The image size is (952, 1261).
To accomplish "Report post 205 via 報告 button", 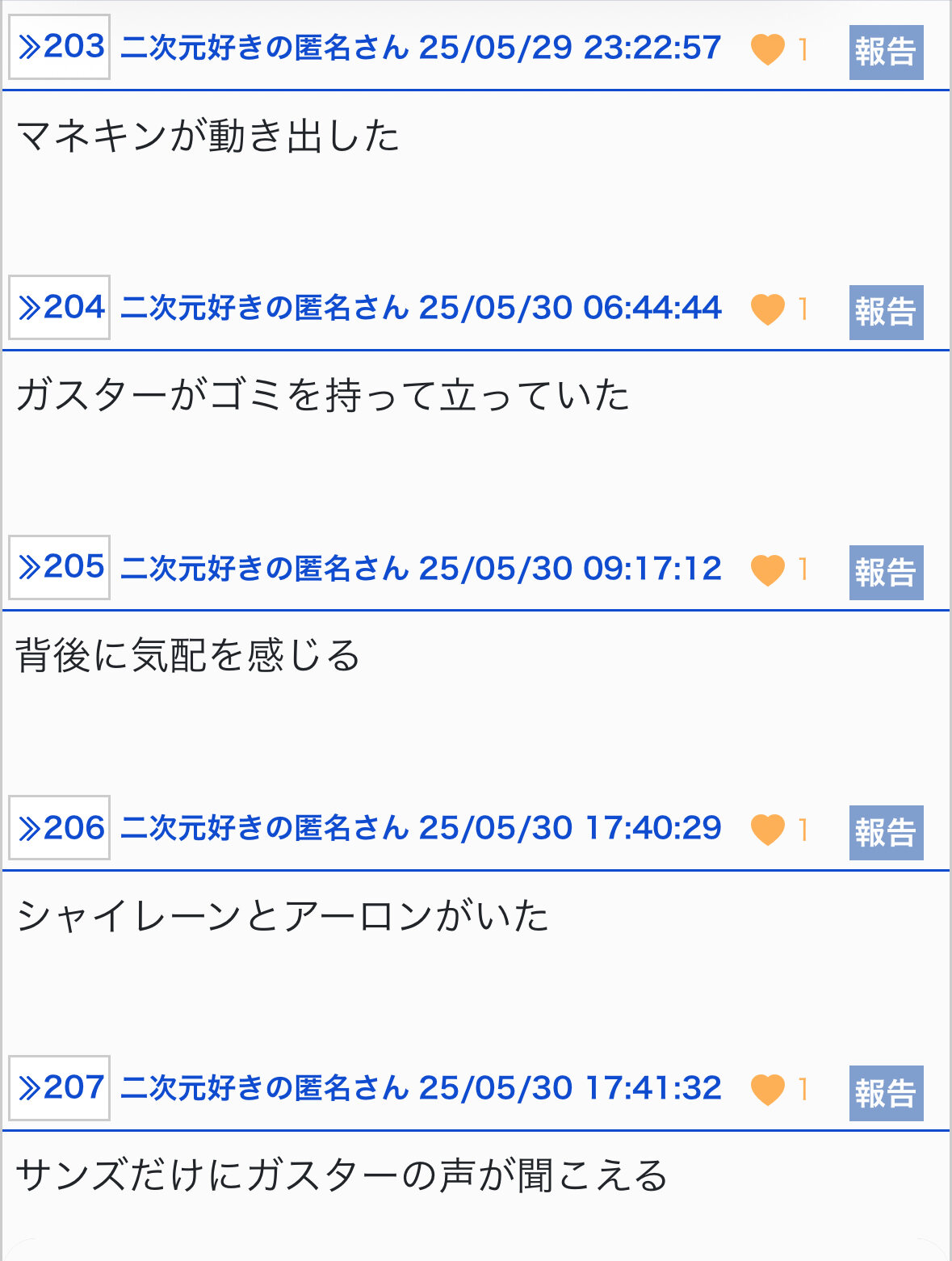I will pyautogui.click(x=886, y=572).
